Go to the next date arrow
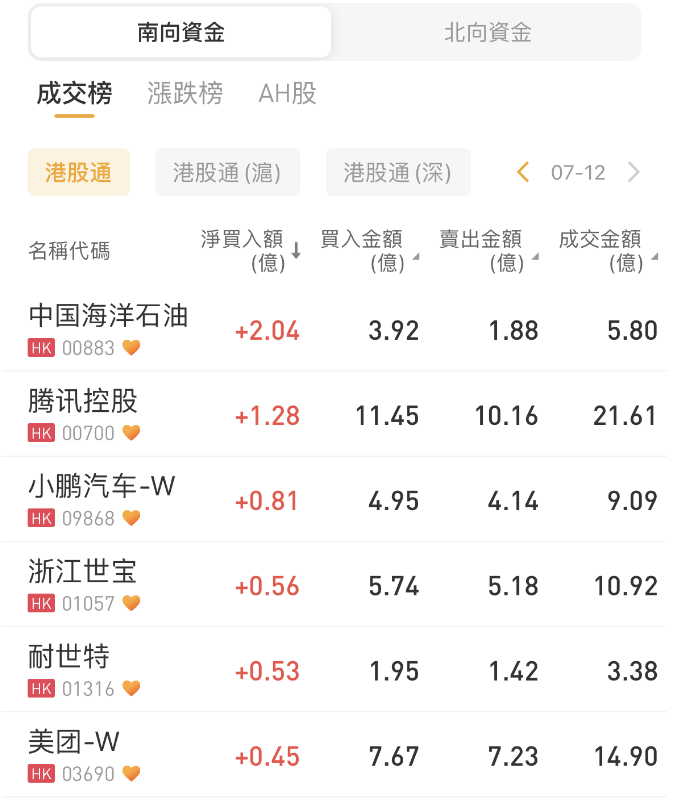 [x=633, y=172]
